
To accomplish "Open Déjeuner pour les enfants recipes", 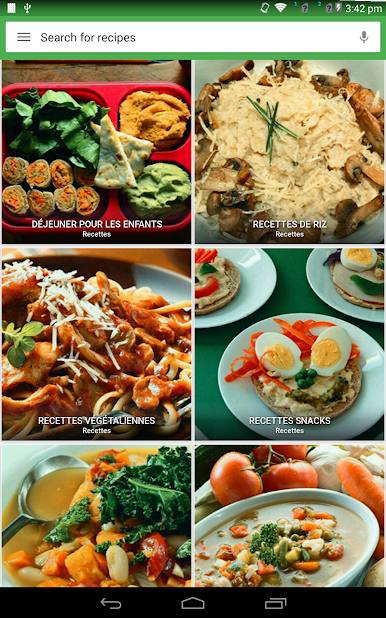I will tap(97, 152).
